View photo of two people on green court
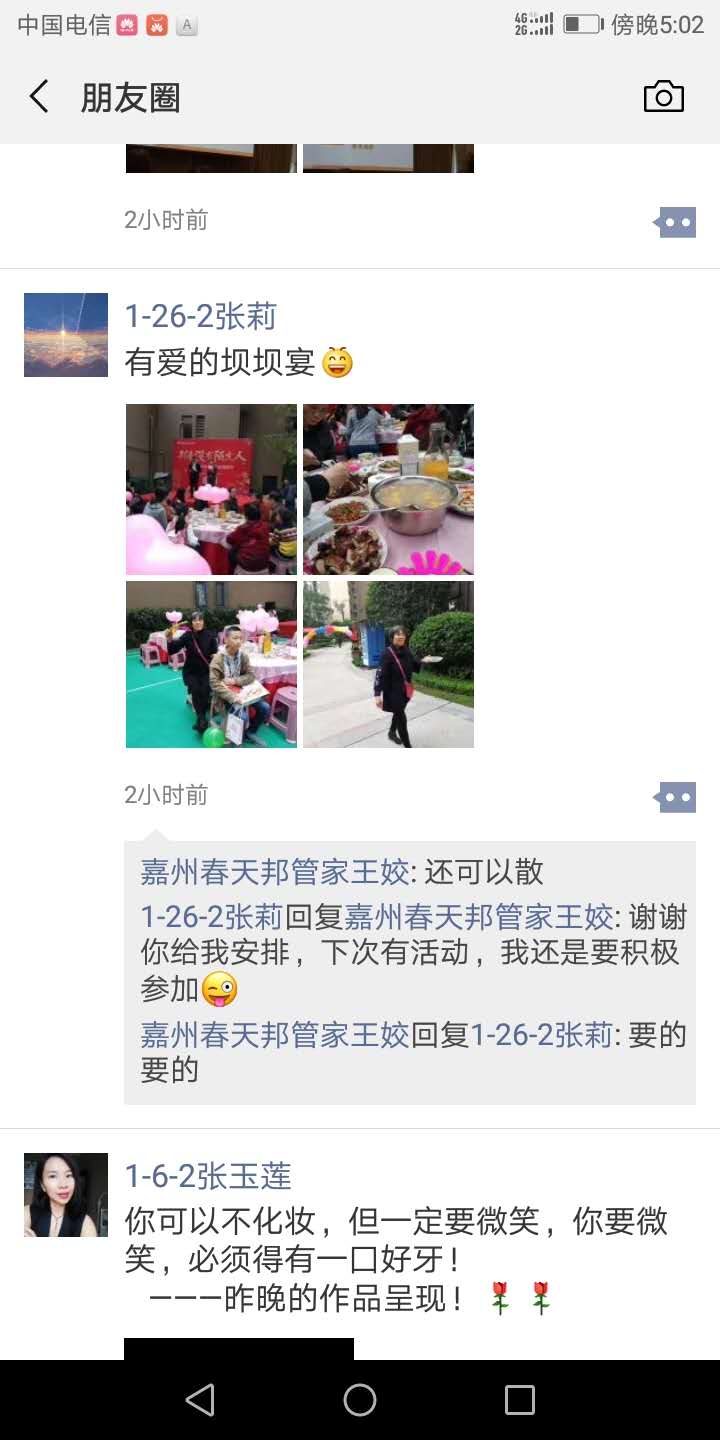 211,665
